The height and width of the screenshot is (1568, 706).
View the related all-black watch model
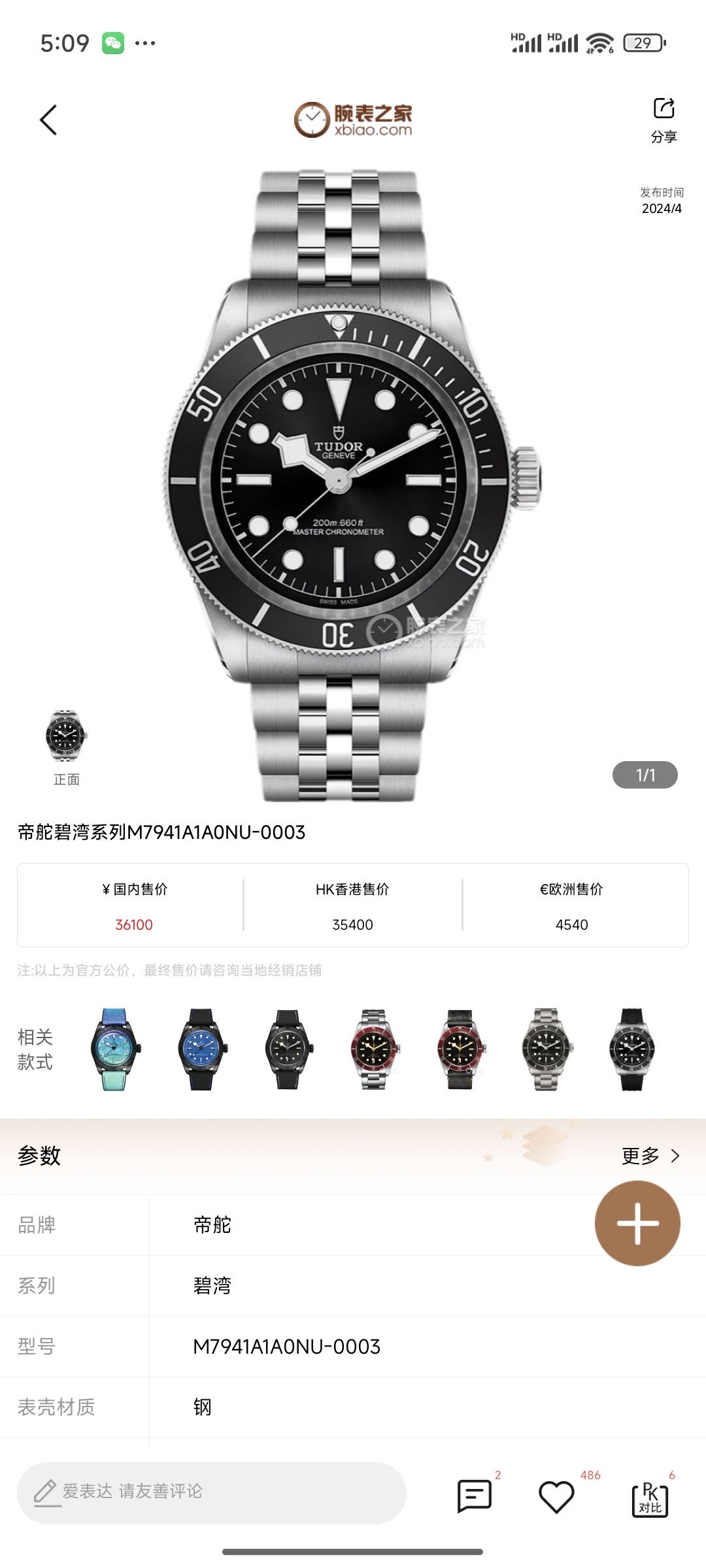[x=288, y=1049]
